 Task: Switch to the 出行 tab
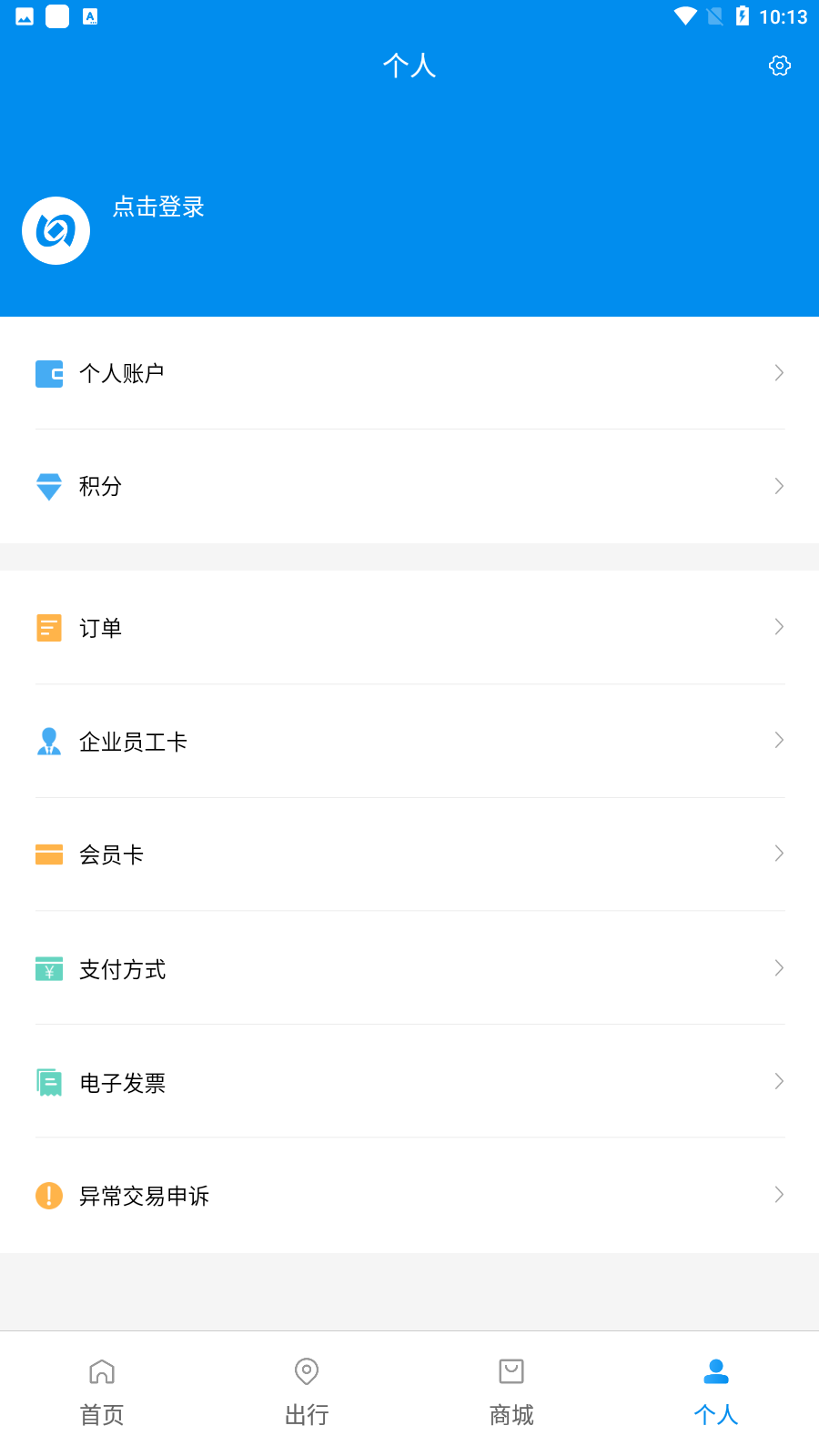point(307,1392)
